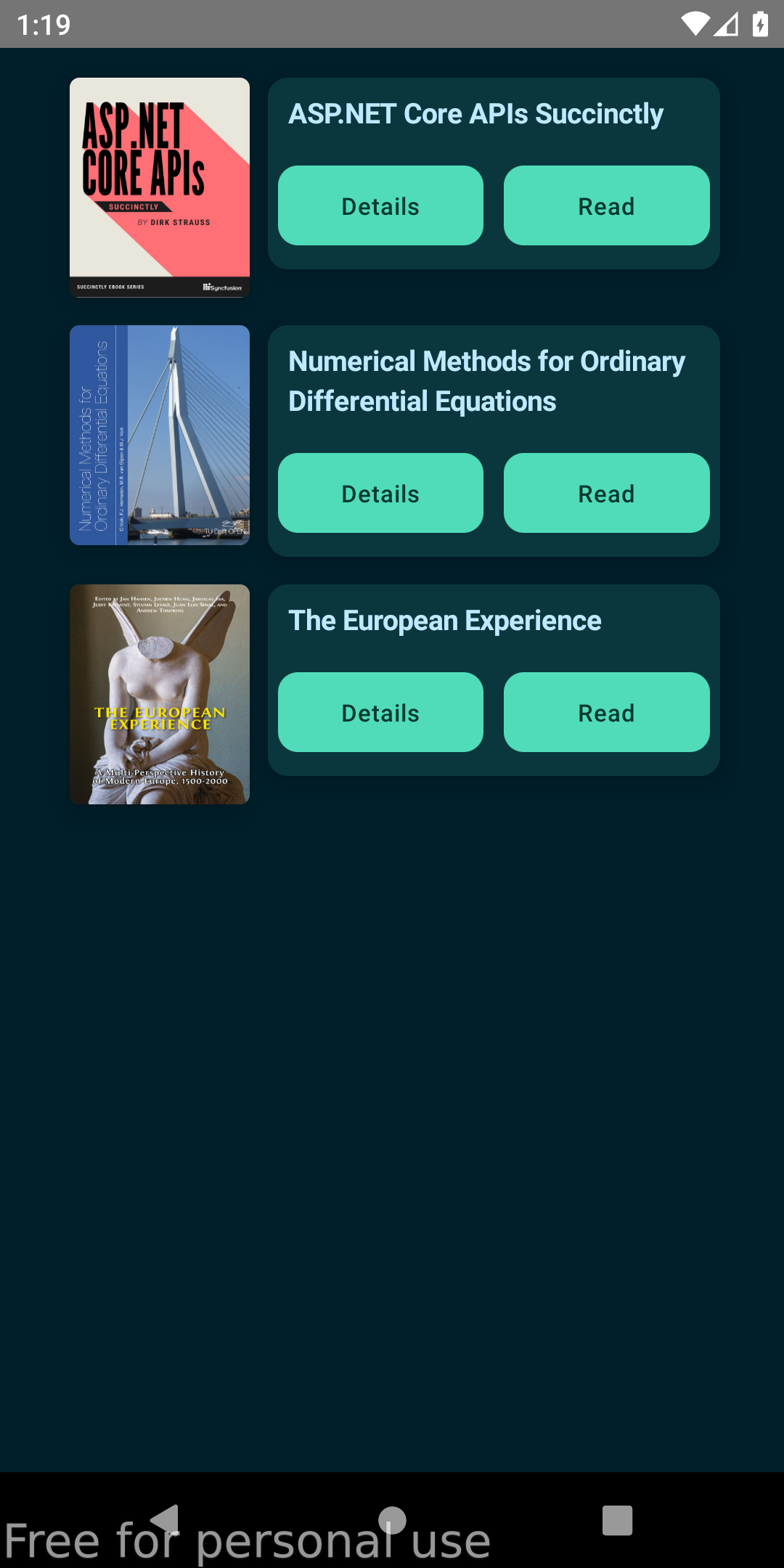The image size is (784, 1568).
Task: Open Details for ASP.NET Core APIs Succinctly
Action: 380,206
